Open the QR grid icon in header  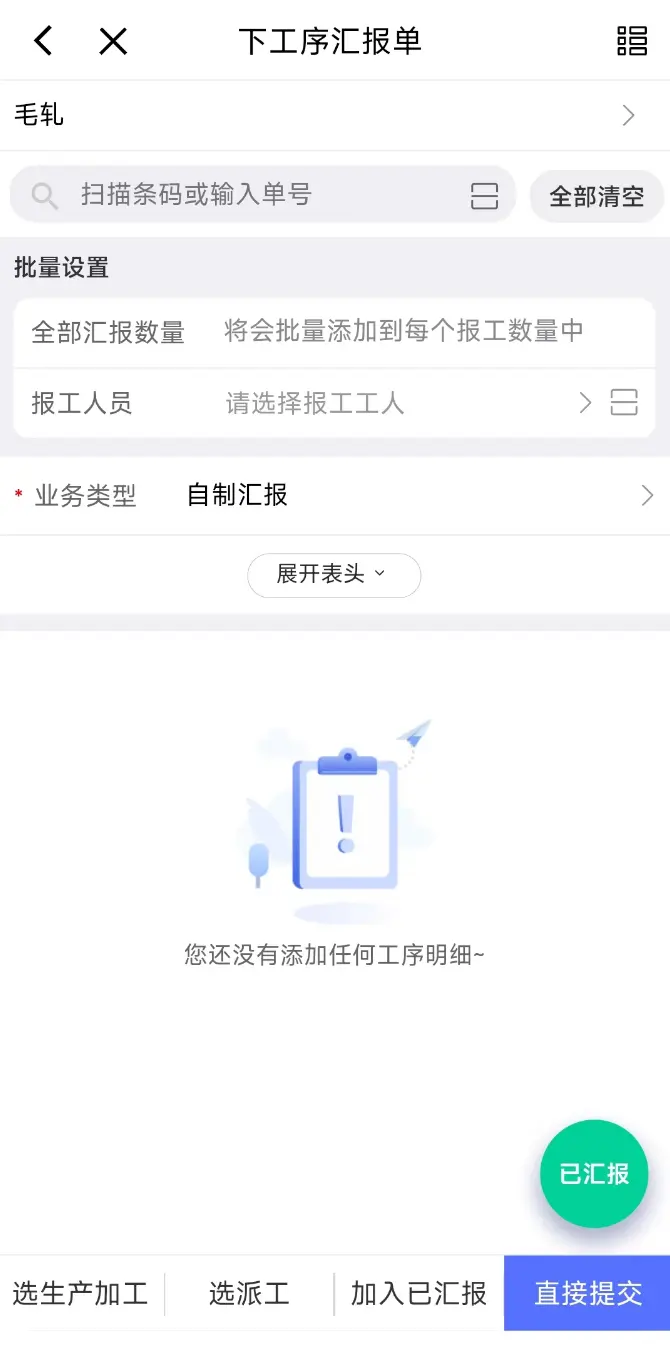632,41
